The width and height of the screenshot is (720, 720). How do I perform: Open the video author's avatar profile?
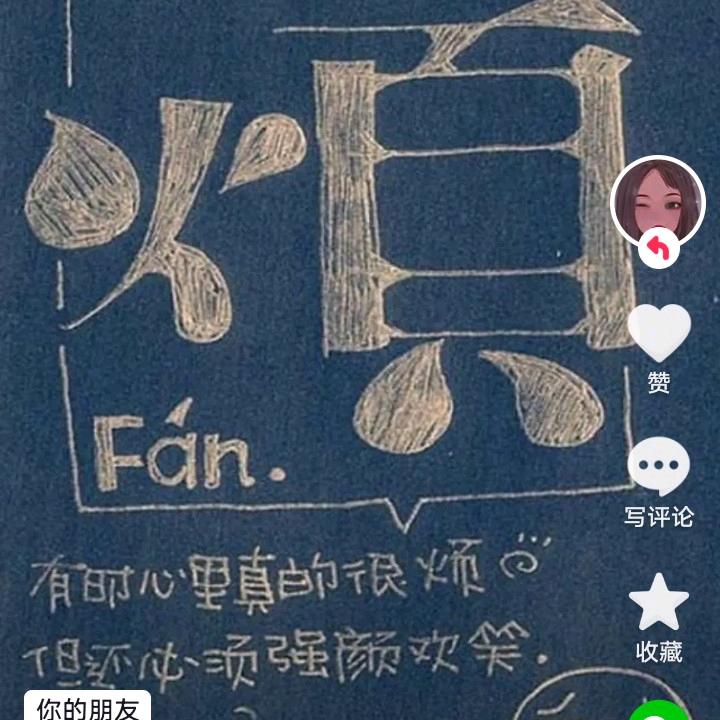point(658,201)
